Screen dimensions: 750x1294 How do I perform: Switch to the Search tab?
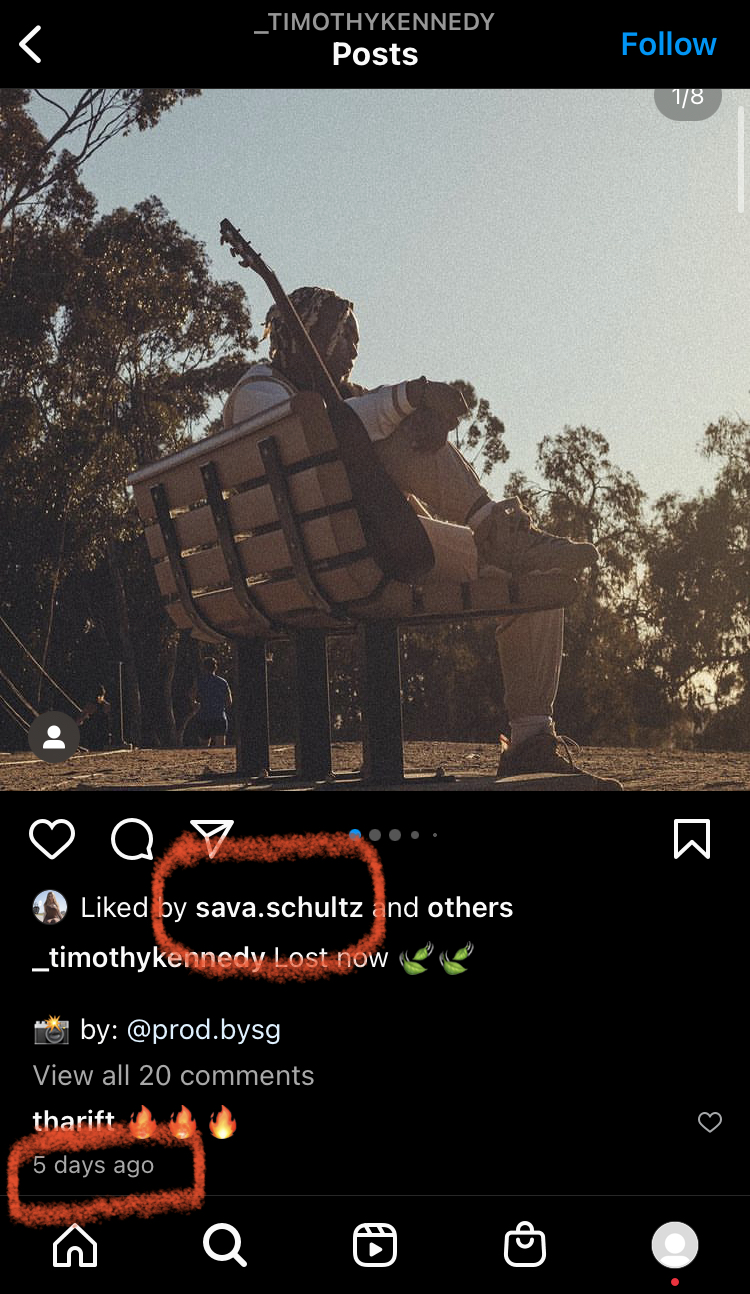pos(224,1245)
